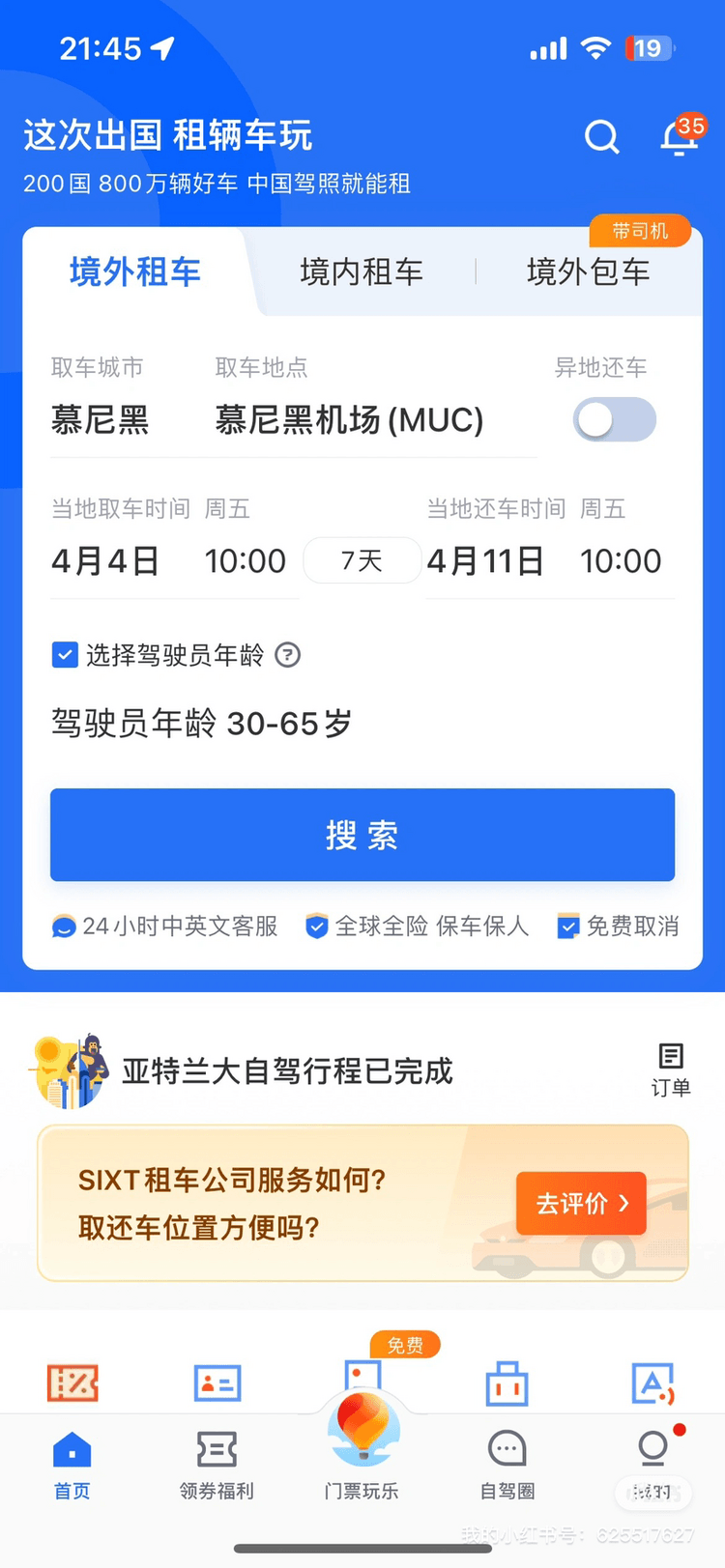The height and width of the screenshot is (1568, 725).
Task: Switch to the 境内租车 tab
Action: click(362, 272)
